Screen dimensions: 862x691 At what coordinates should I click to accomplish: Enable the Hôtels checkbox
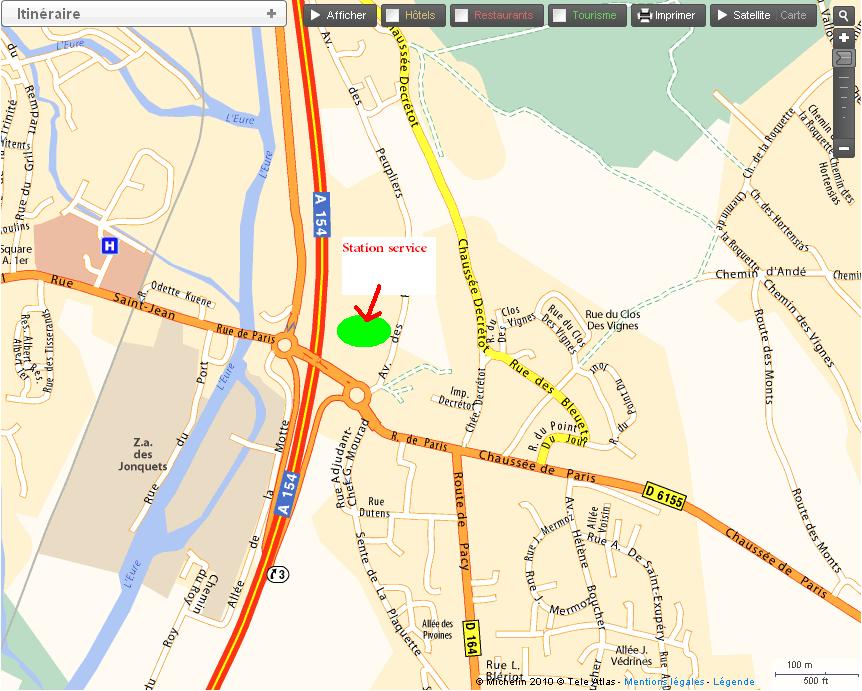point(393,16)
